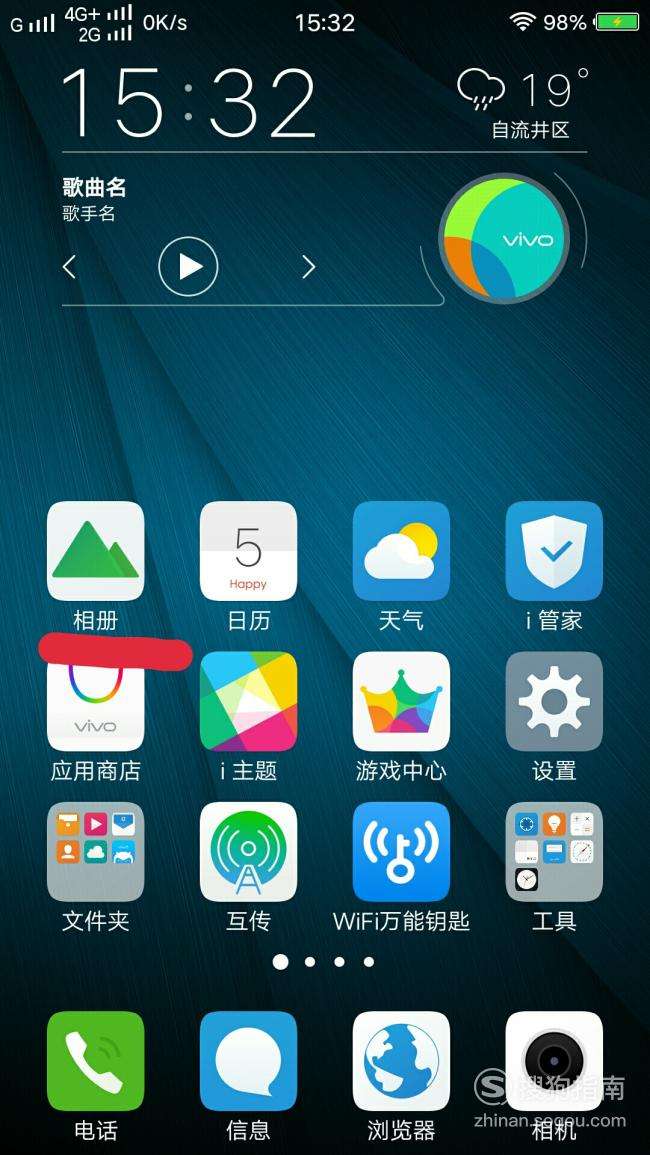Skip to the previous track

[70, 266]
